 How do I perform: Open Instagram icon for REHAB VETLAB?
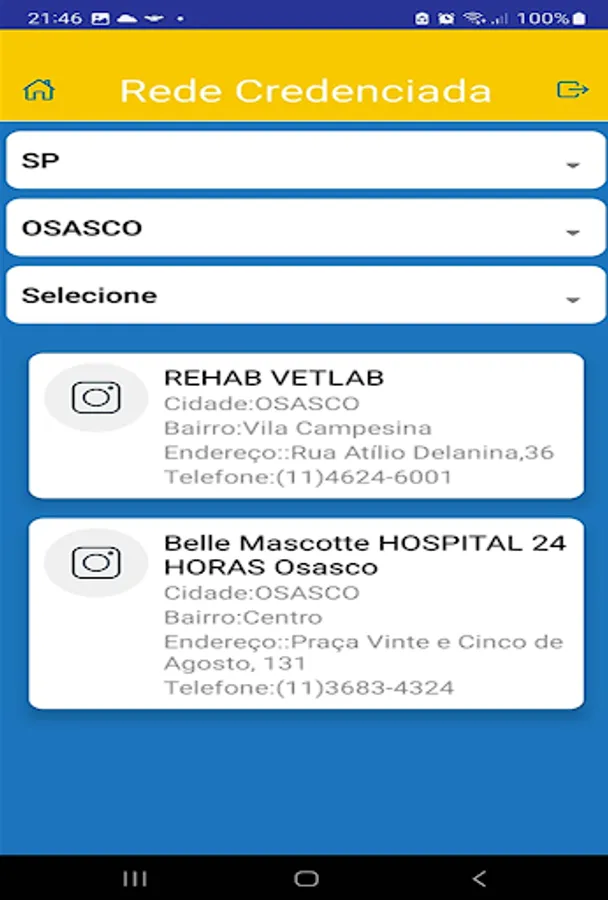[x=96, y=398]
